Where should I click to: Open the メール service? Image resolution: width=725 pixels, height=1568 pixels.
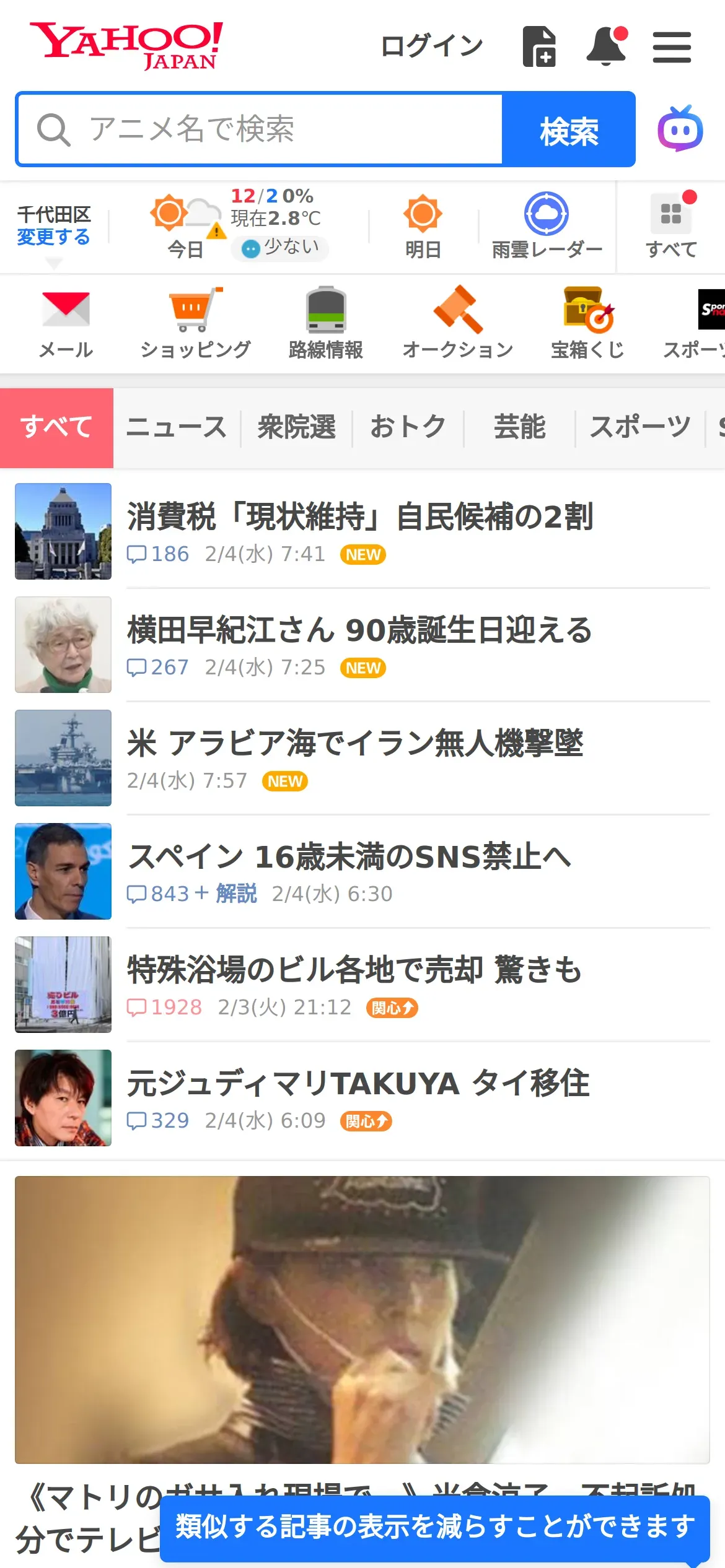click(x=66, y=323)
